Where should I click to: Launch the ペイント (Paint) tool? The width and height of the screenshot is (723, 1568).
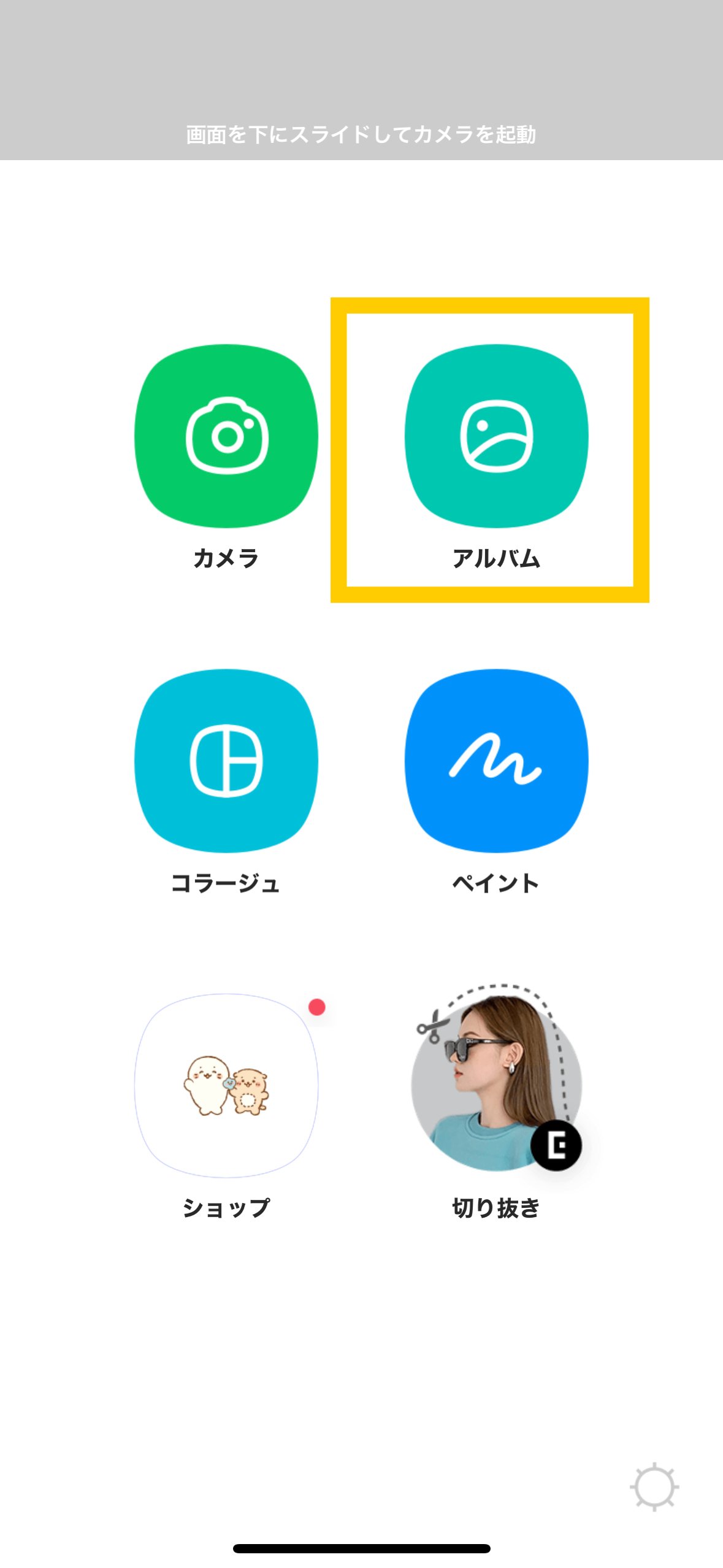(496, 761)
